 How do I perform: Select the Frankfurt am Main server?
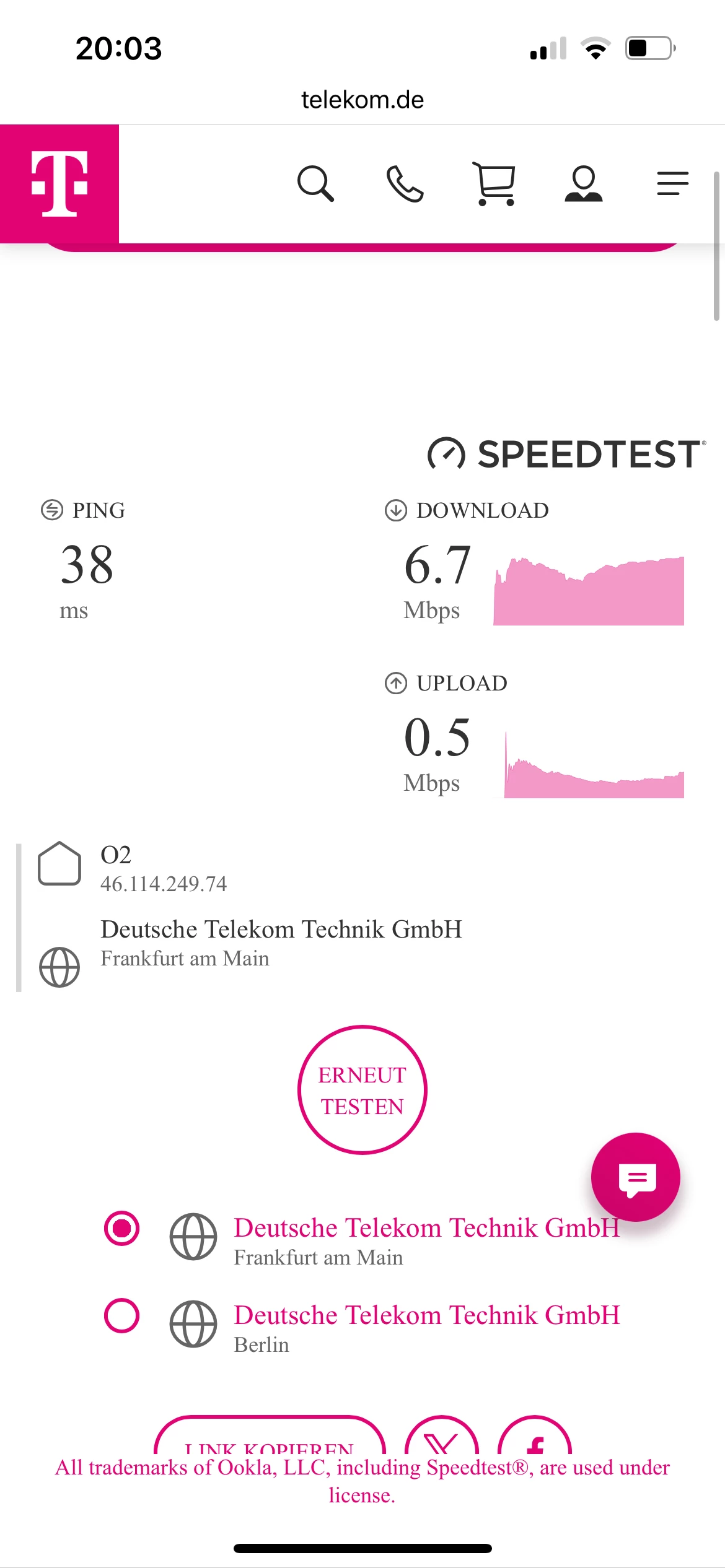(x=122, y=1228)
